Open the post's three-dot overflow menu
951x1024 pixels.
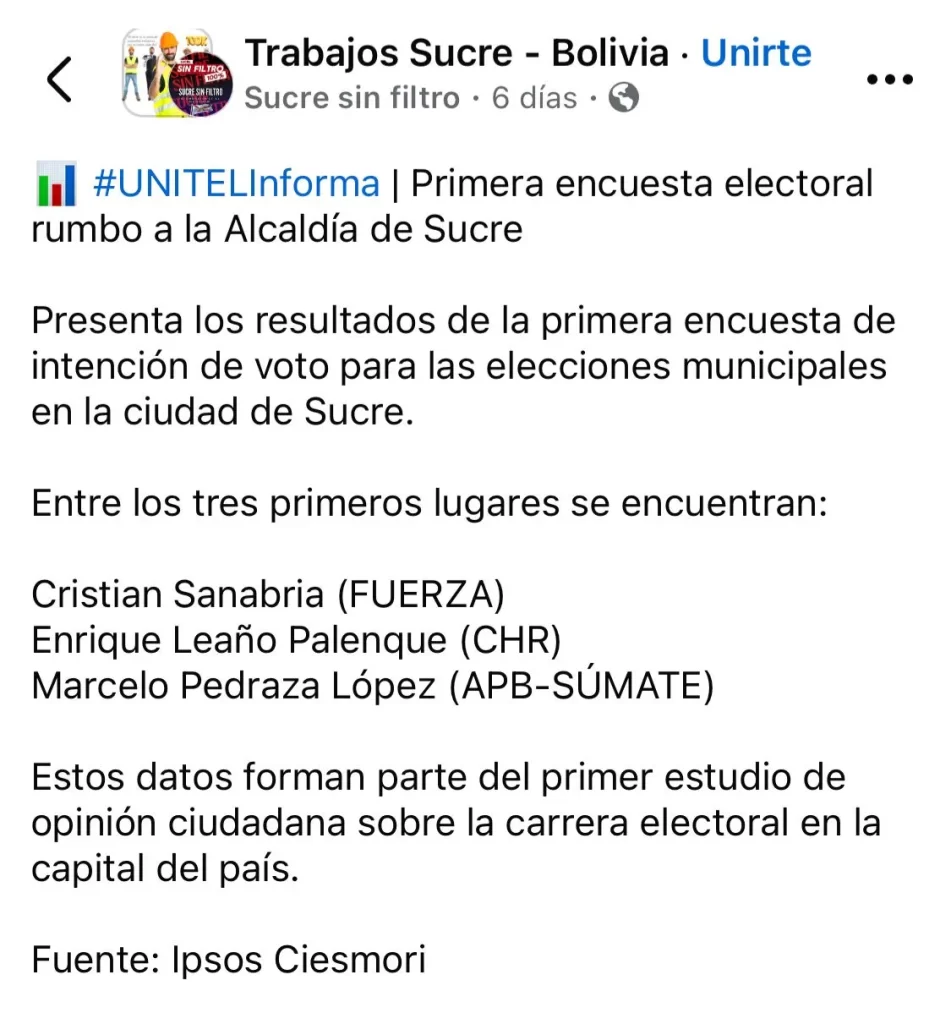[889, 80]
